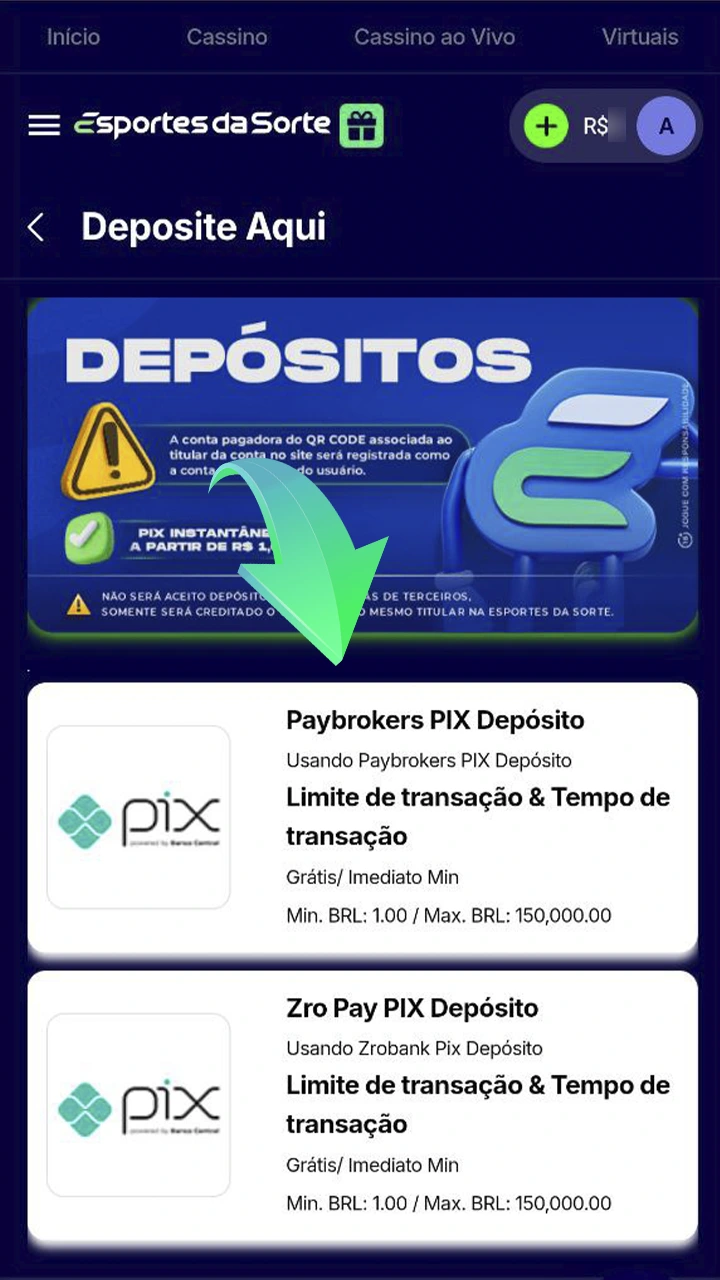720x1280 pixels.
Task: Select the PIX logo on Paybrokers card
Action: [x=138, y=816]
